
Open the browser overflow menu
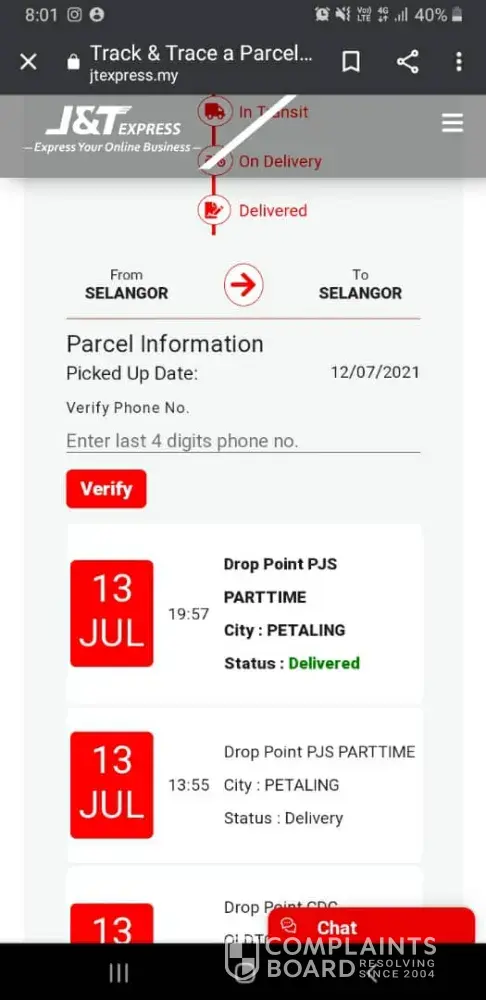coord(458,62)
